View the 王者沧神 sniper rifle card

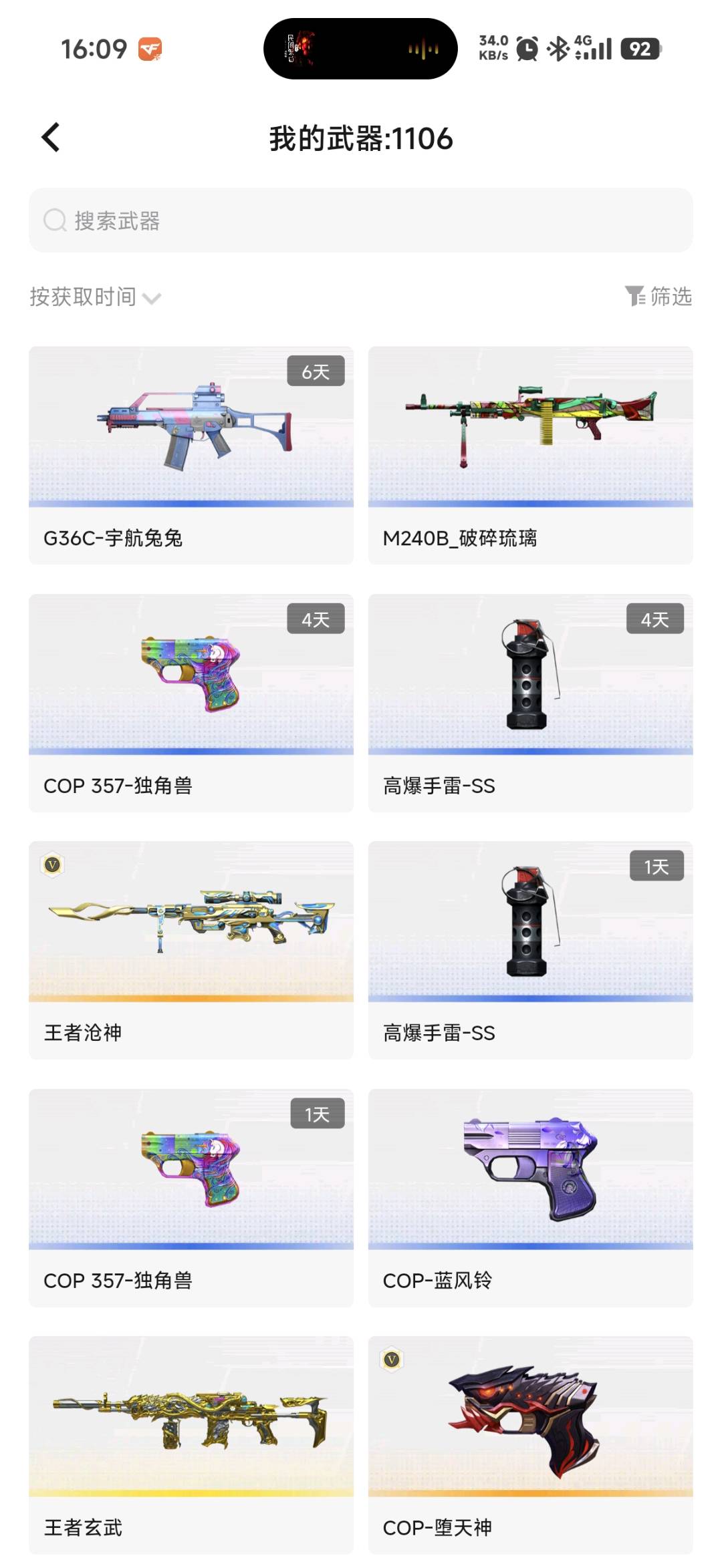(x=191, y=950)
